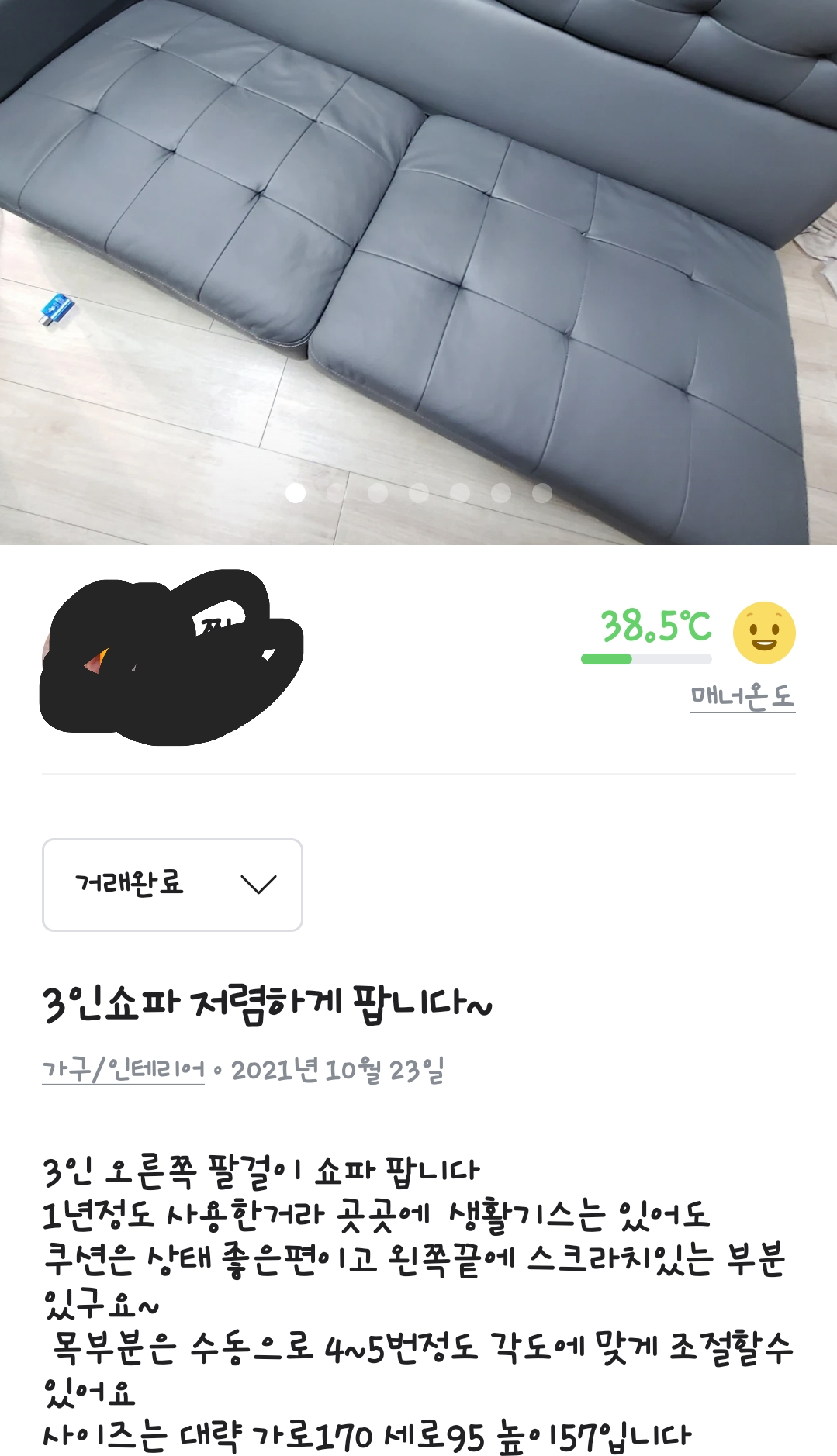View the seller's profile
This screenshot has width=837, height=1456.
tap(172, 659)
